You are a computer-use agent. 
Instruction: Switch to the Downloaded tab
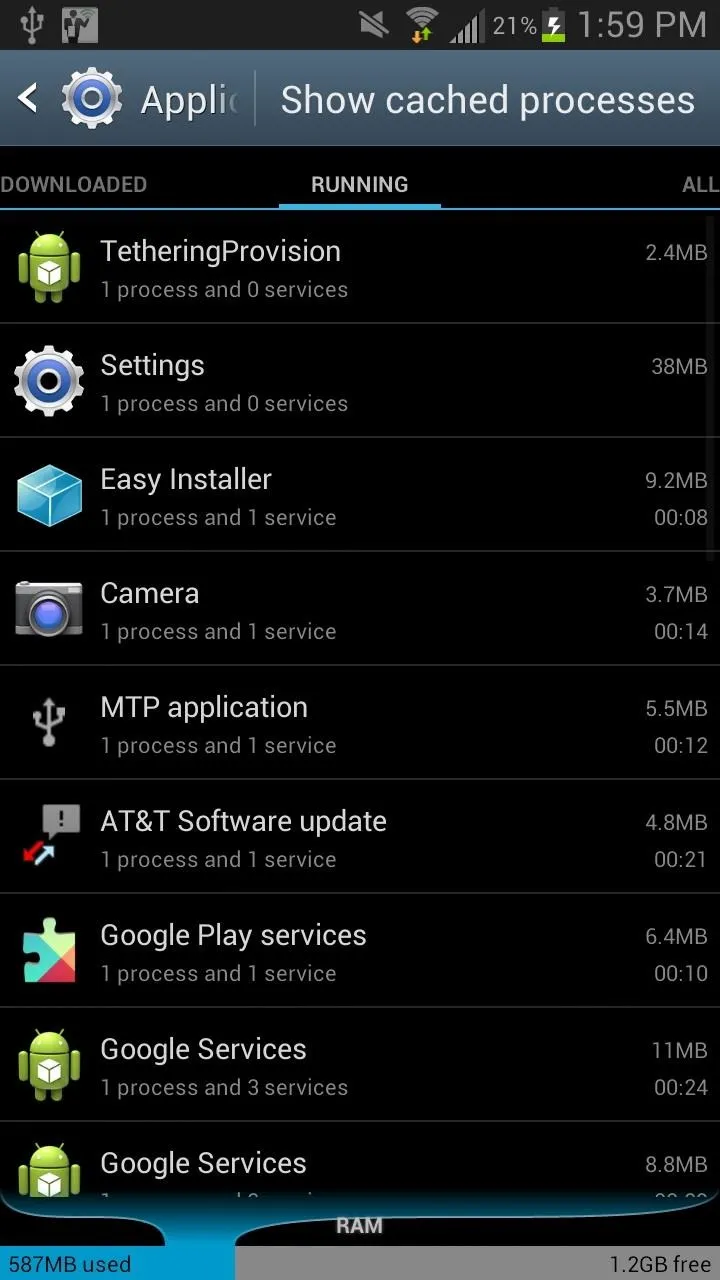coord(73,184)
